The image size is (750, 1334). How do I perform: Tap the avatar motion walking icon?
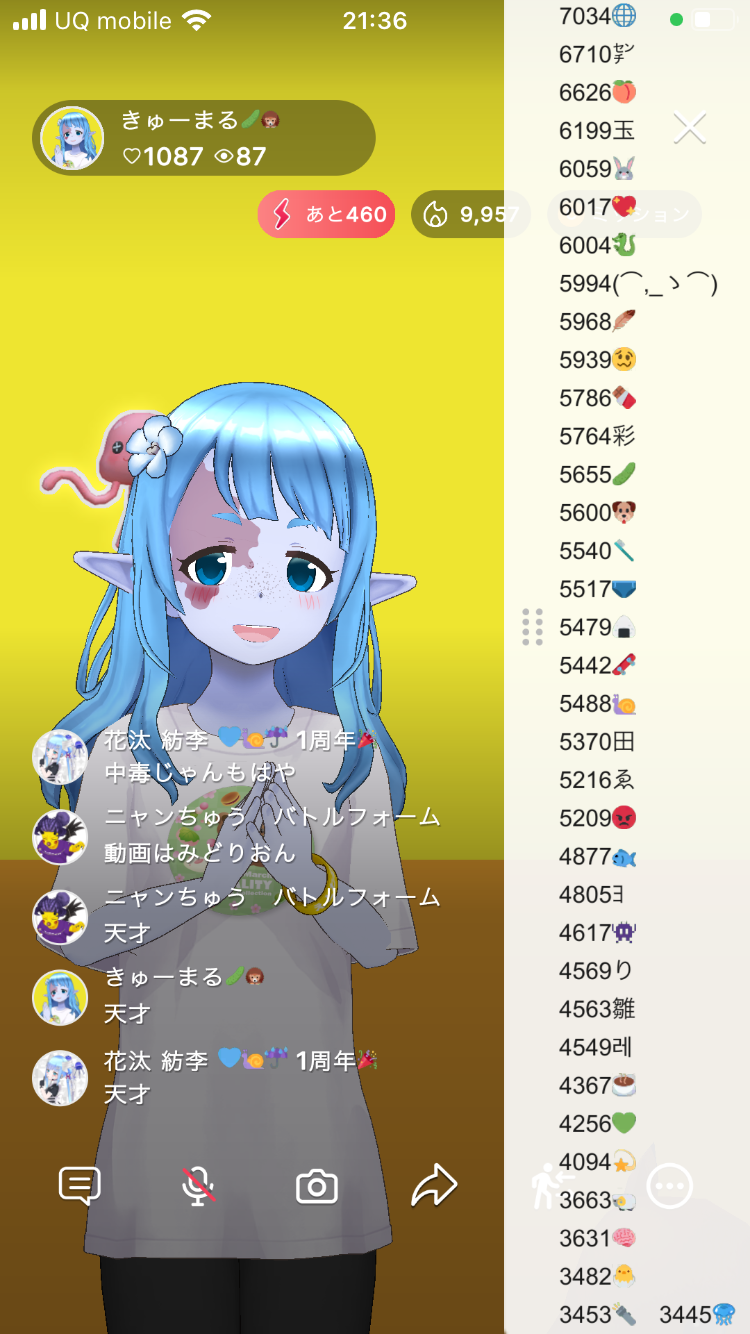[549, 1186]
